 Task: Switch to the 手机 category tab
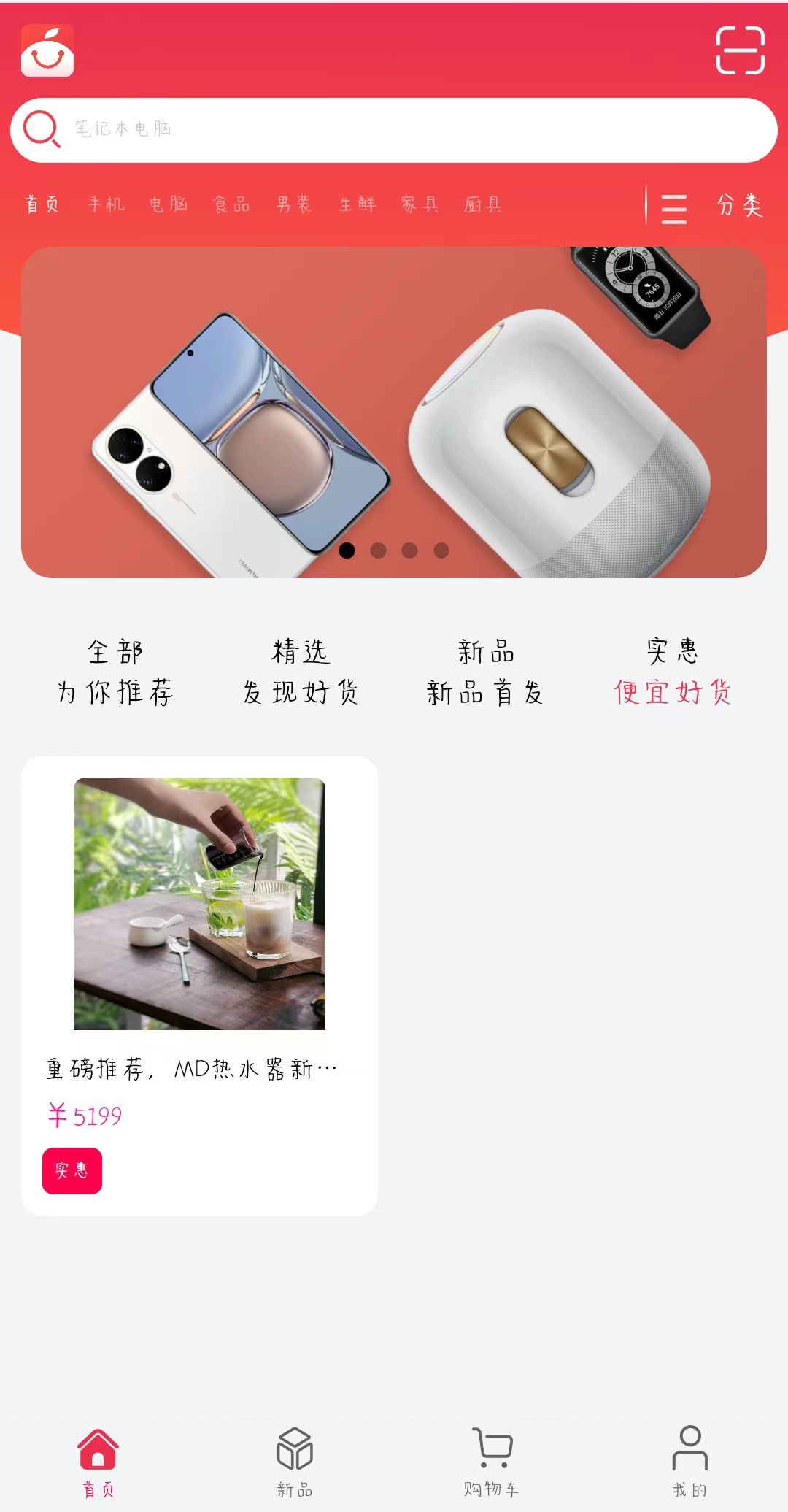tap(107, 204)
